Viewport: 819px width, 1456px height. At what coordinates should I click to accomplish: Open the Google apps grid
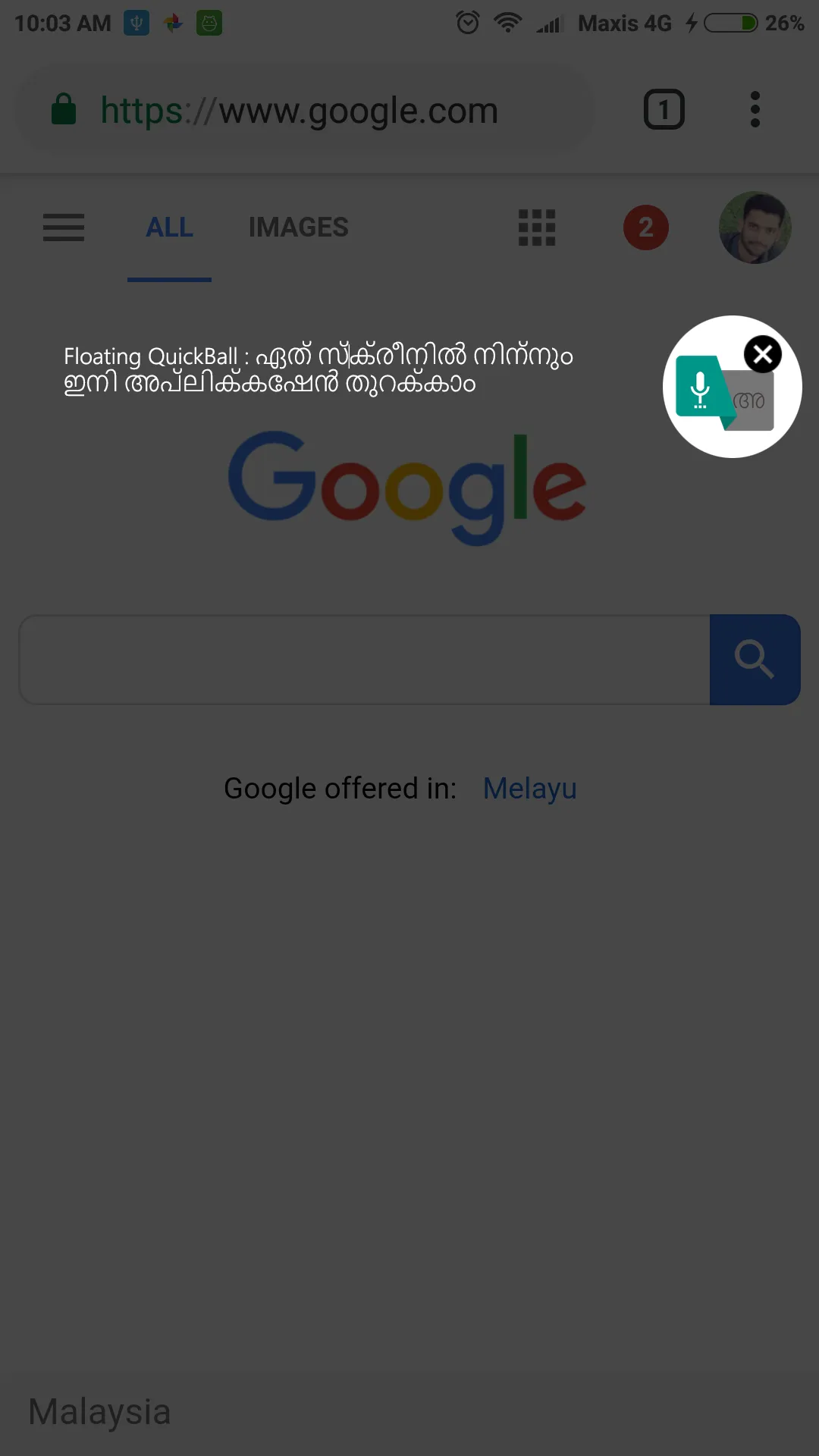pyautogui.click(x=537, y=227)
